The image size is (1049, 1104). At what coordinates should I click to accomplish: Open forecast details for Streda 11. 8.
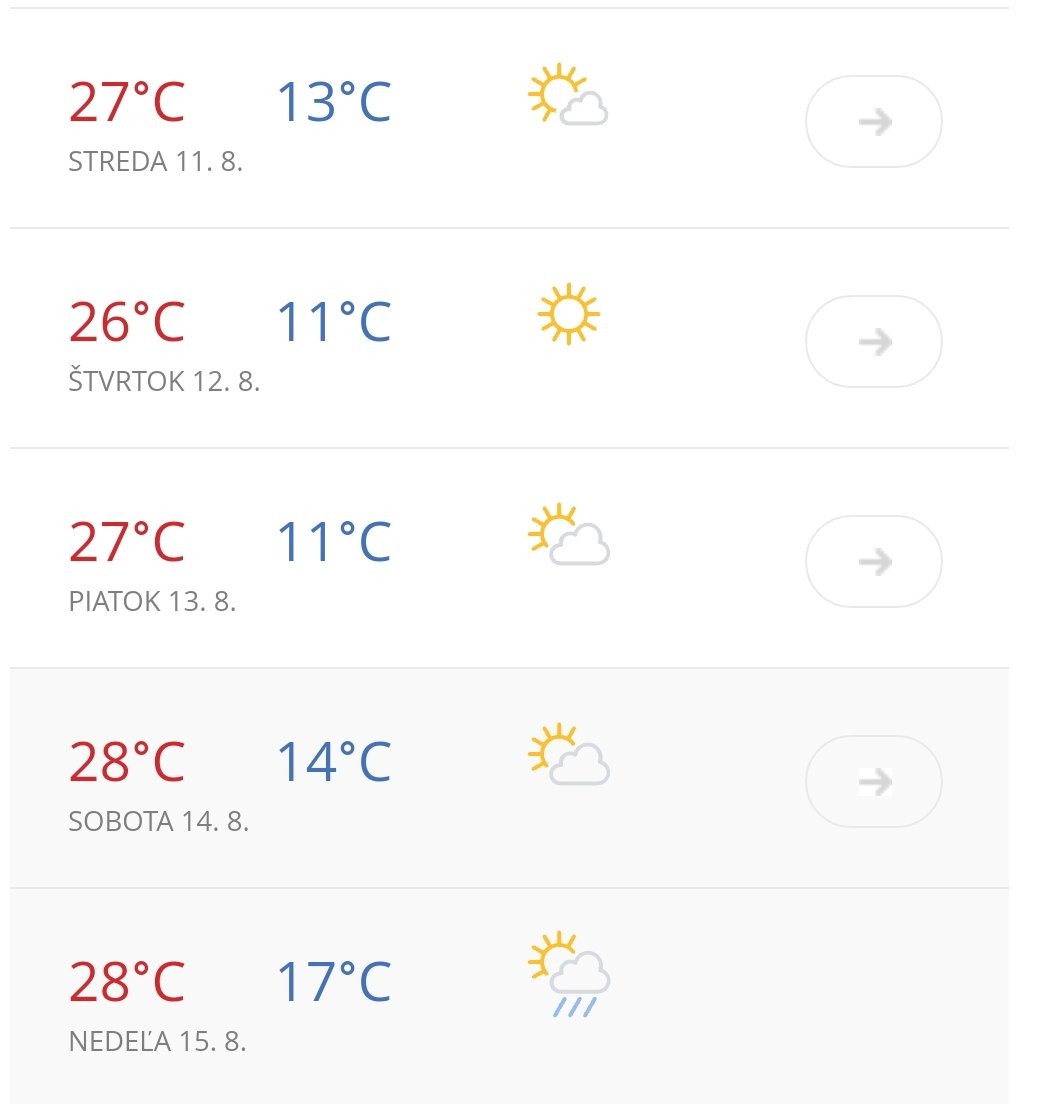874,122
